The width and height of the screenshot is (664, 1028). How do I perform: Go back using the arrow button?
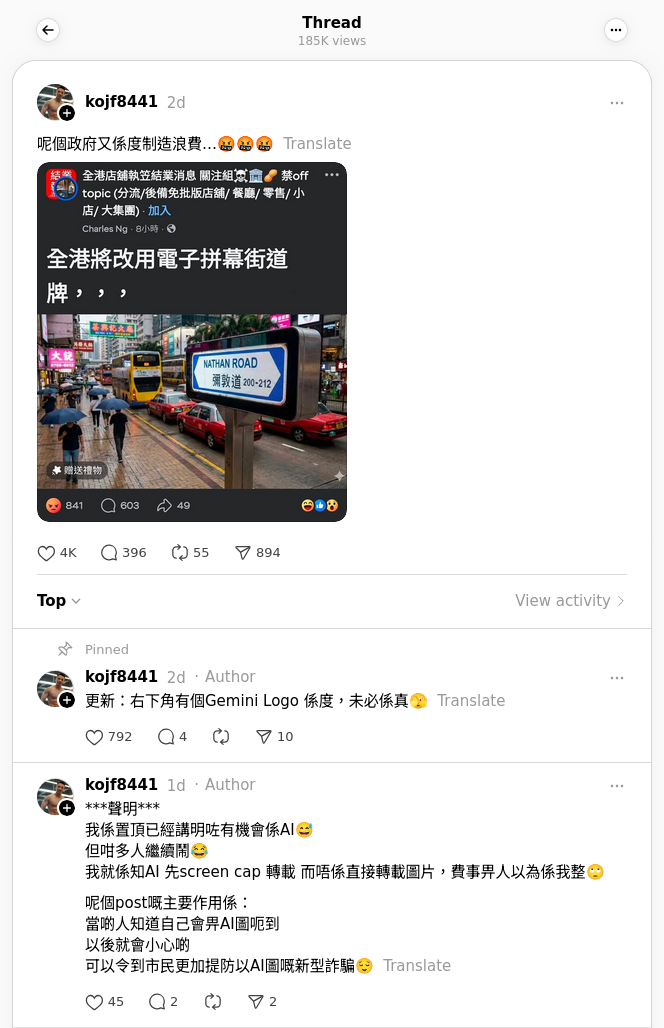(x=48, y=30)
